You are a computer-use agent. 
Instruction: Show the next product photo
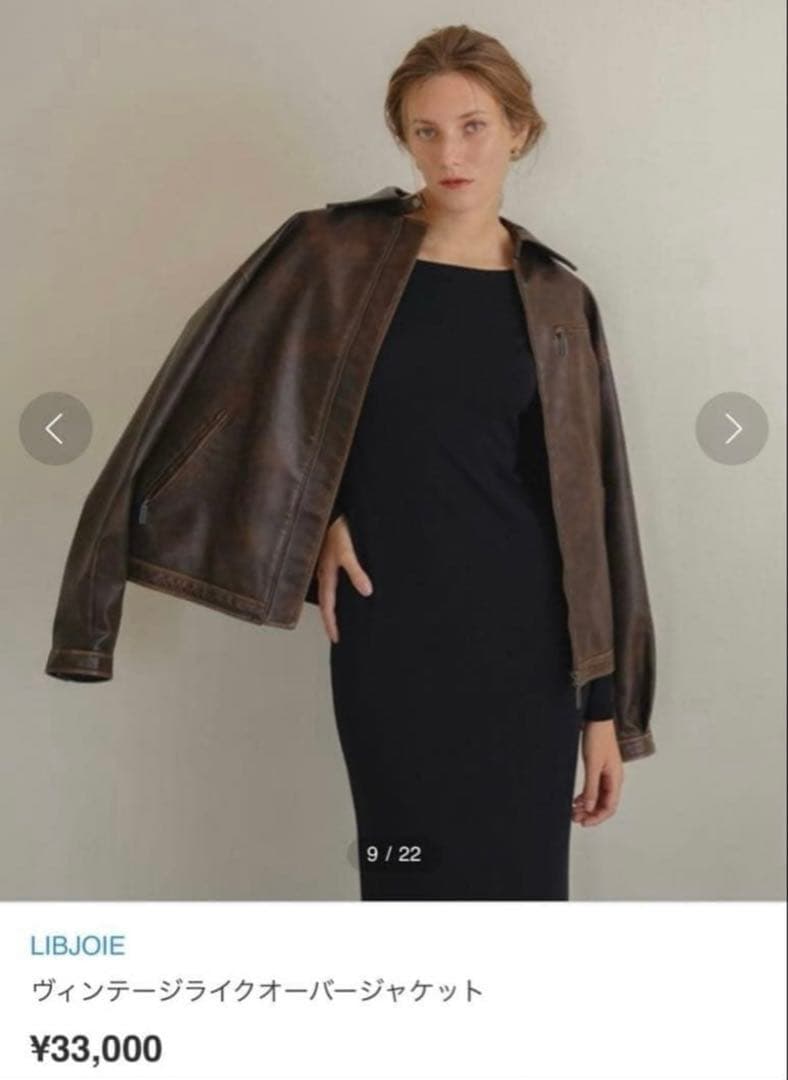coord(732,428)
